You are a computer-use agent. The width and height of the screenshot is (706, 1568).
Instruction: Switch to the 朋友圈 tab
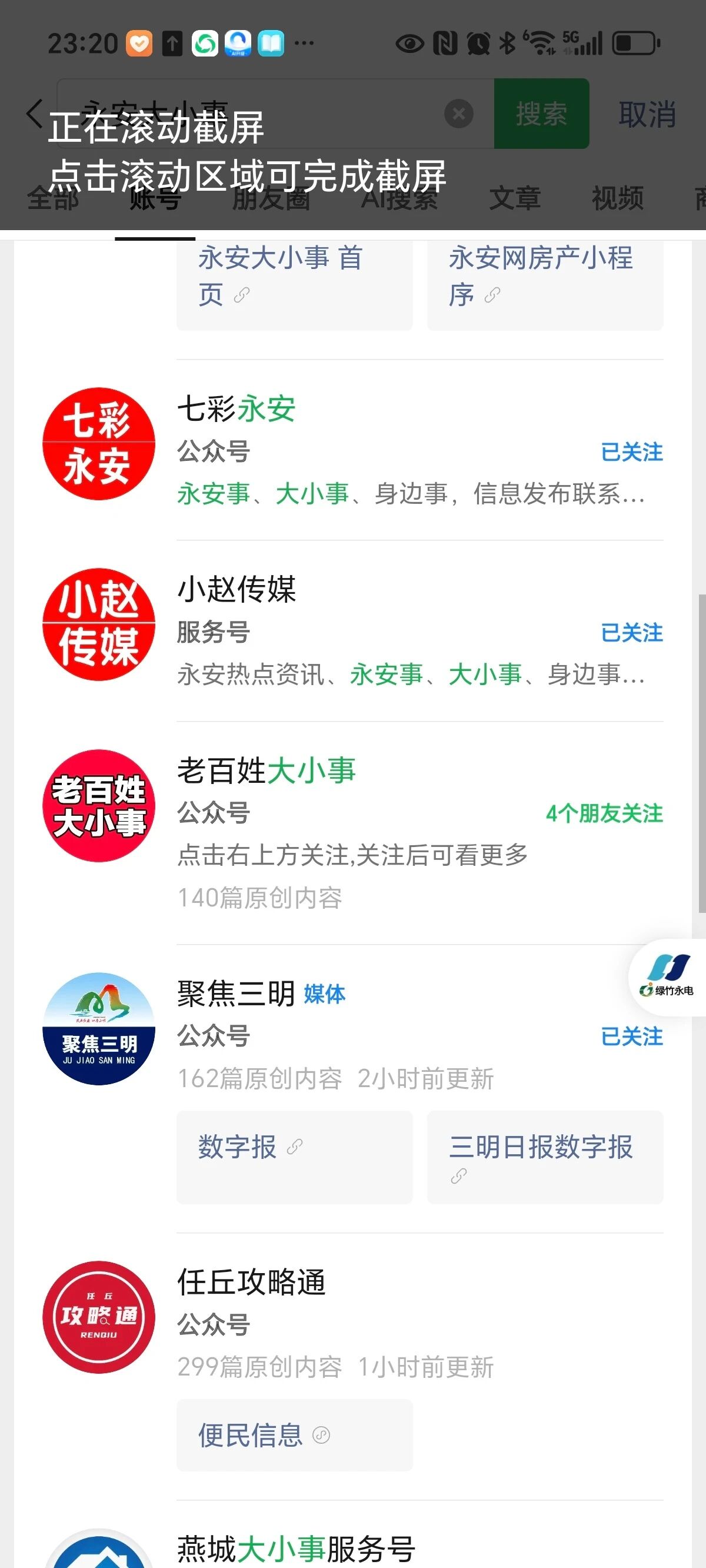click(x=271, y=198)
